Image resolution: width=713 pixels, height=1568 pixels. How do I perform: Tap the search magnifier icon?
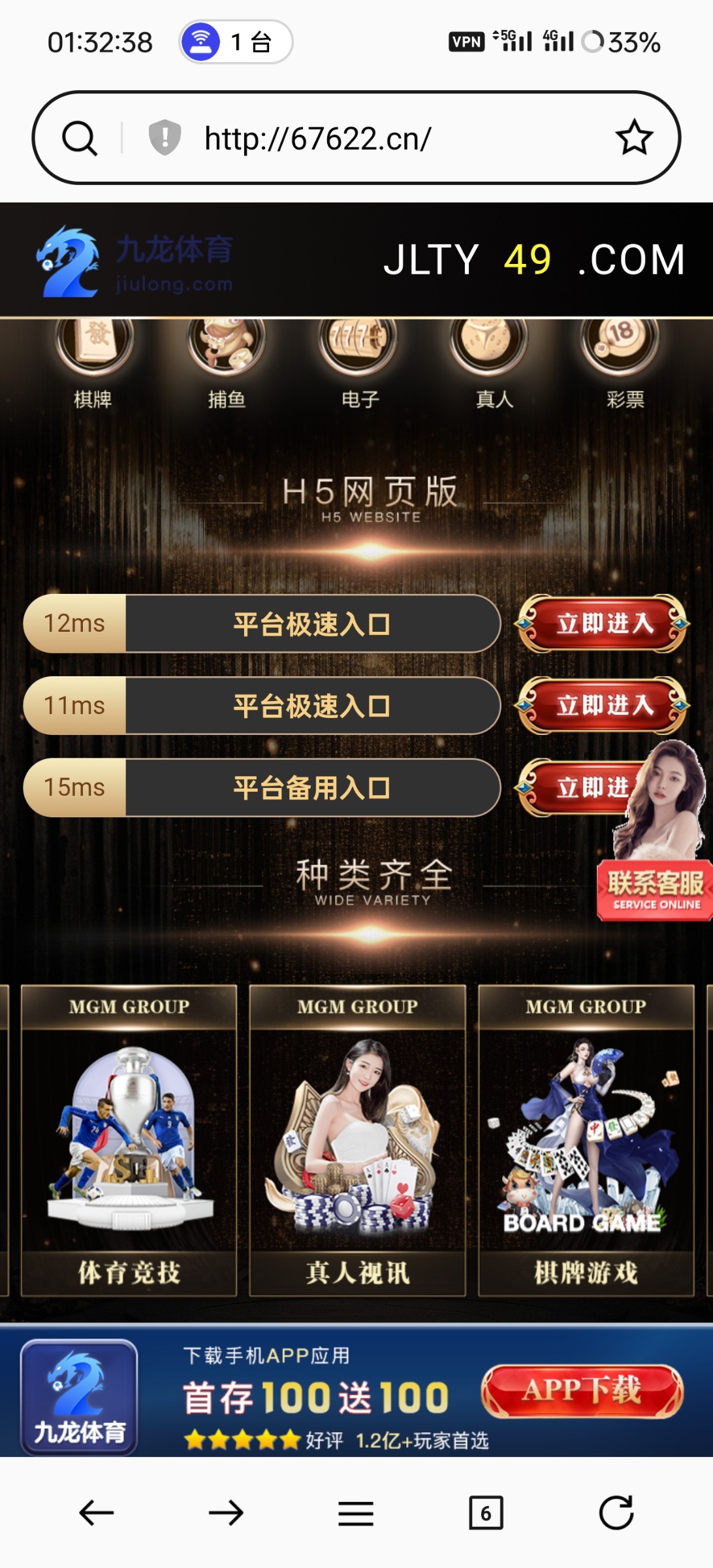pos(80,139)
